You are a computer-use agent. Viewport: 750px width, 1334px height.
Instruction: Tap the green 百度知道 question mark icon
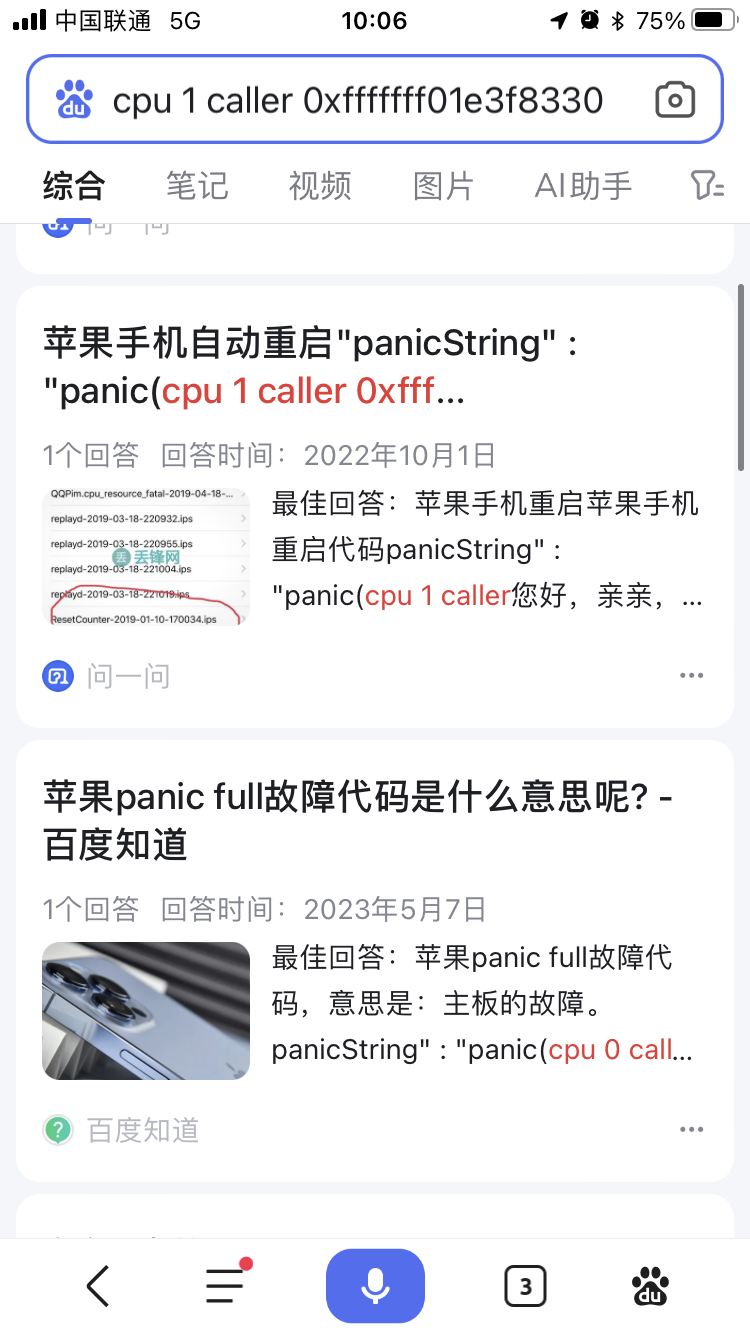[x=57, y=1129]
